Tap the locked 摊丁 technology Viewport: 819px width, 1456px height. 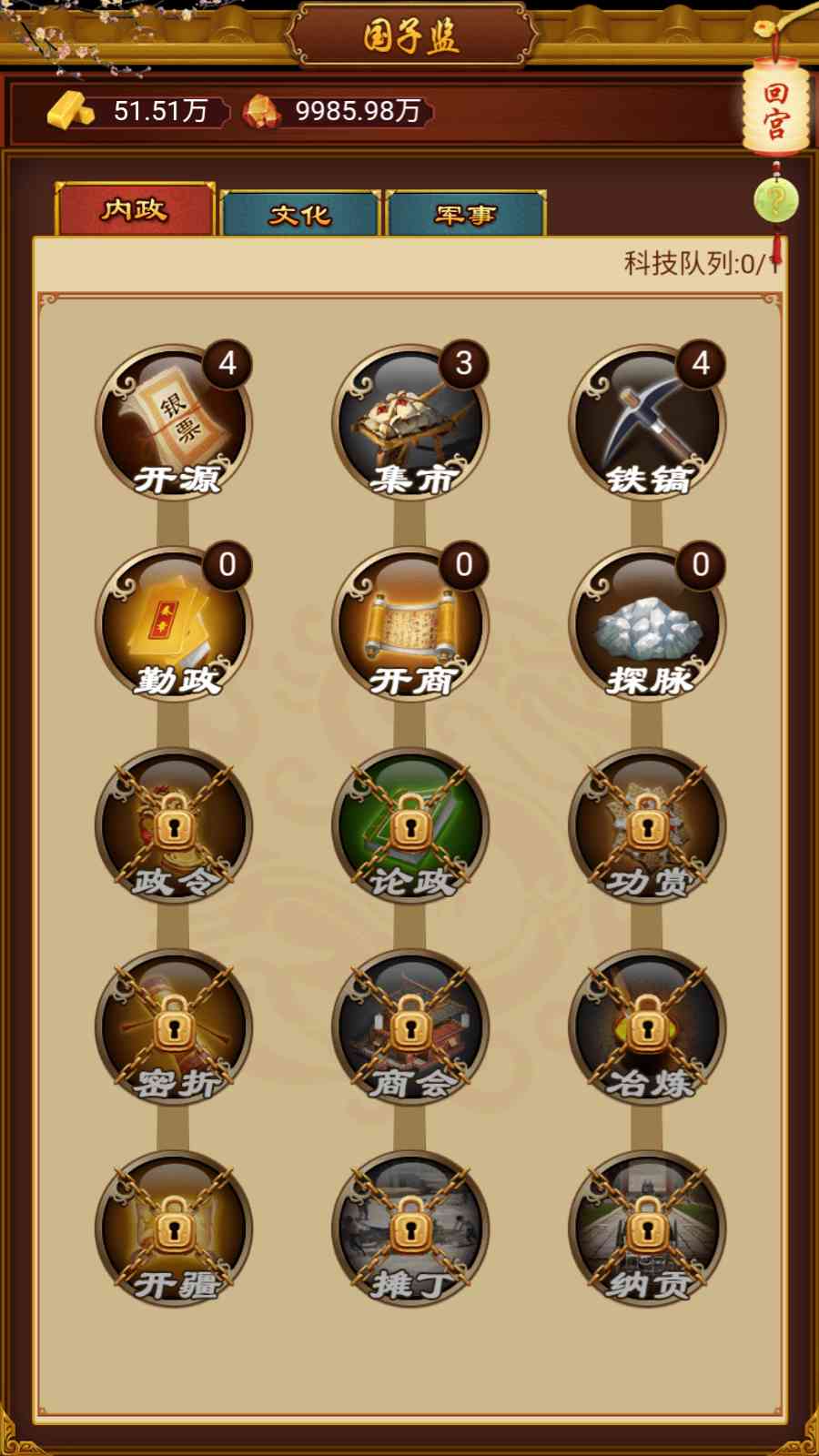[410, 1229]
